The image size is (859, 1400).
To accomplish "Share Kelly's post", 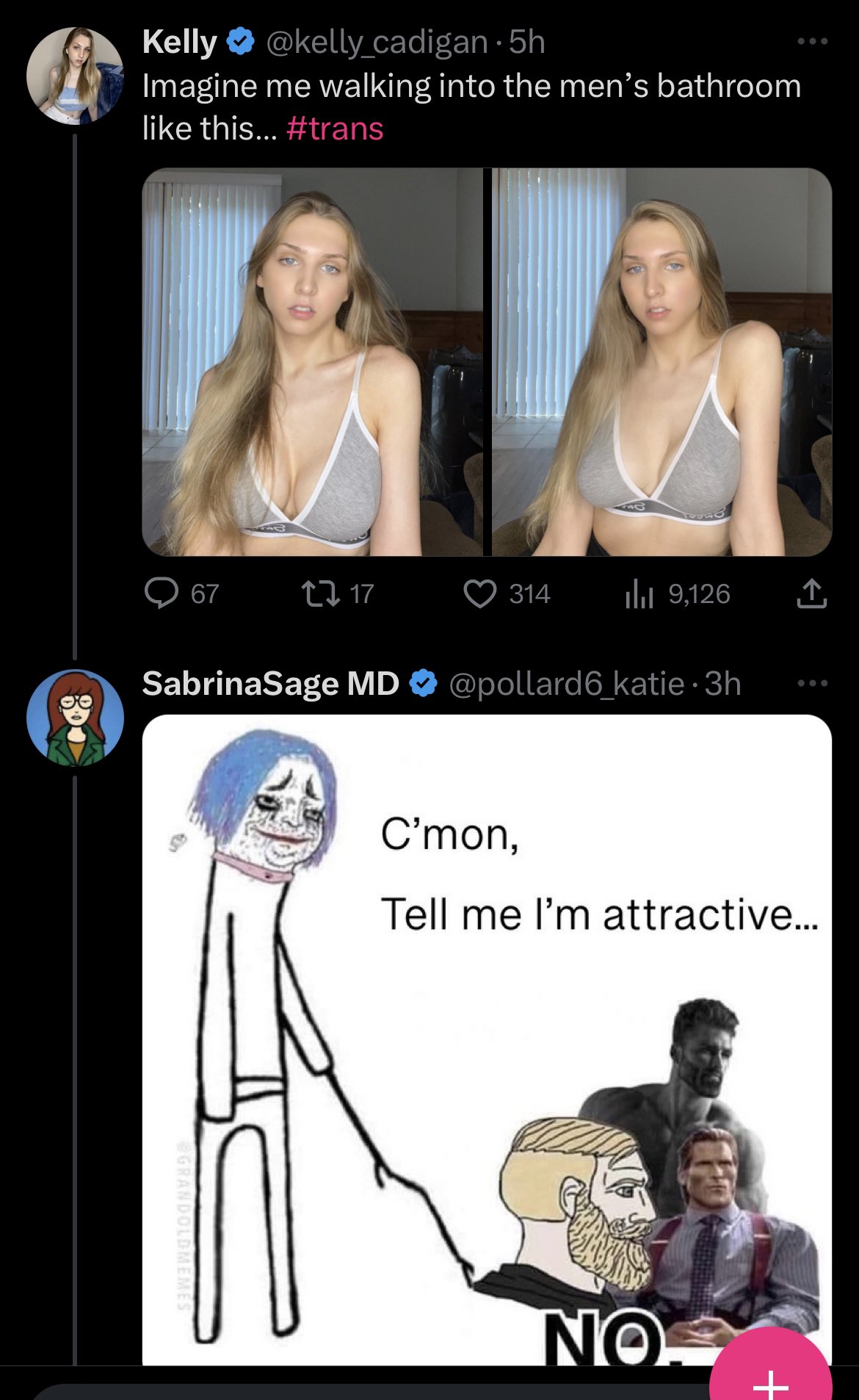I will tap(812, 593).
